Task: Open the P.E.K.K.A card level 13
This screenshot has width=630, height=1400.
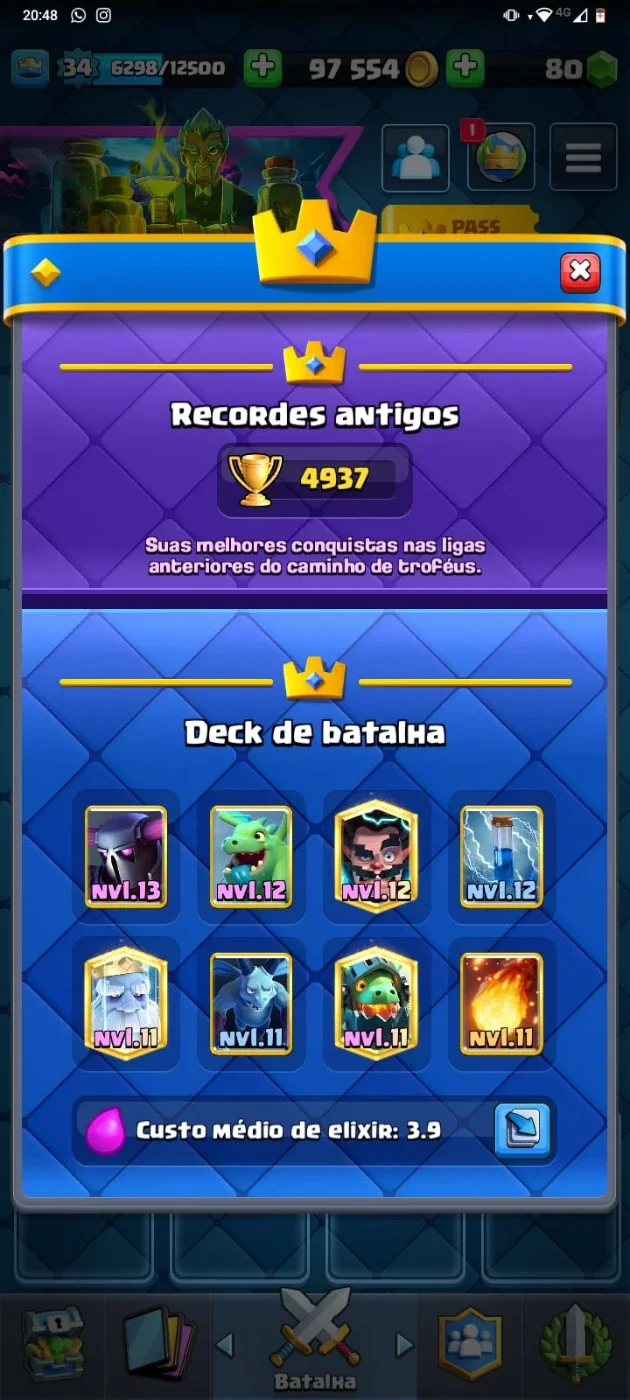Action: (126, 857)
